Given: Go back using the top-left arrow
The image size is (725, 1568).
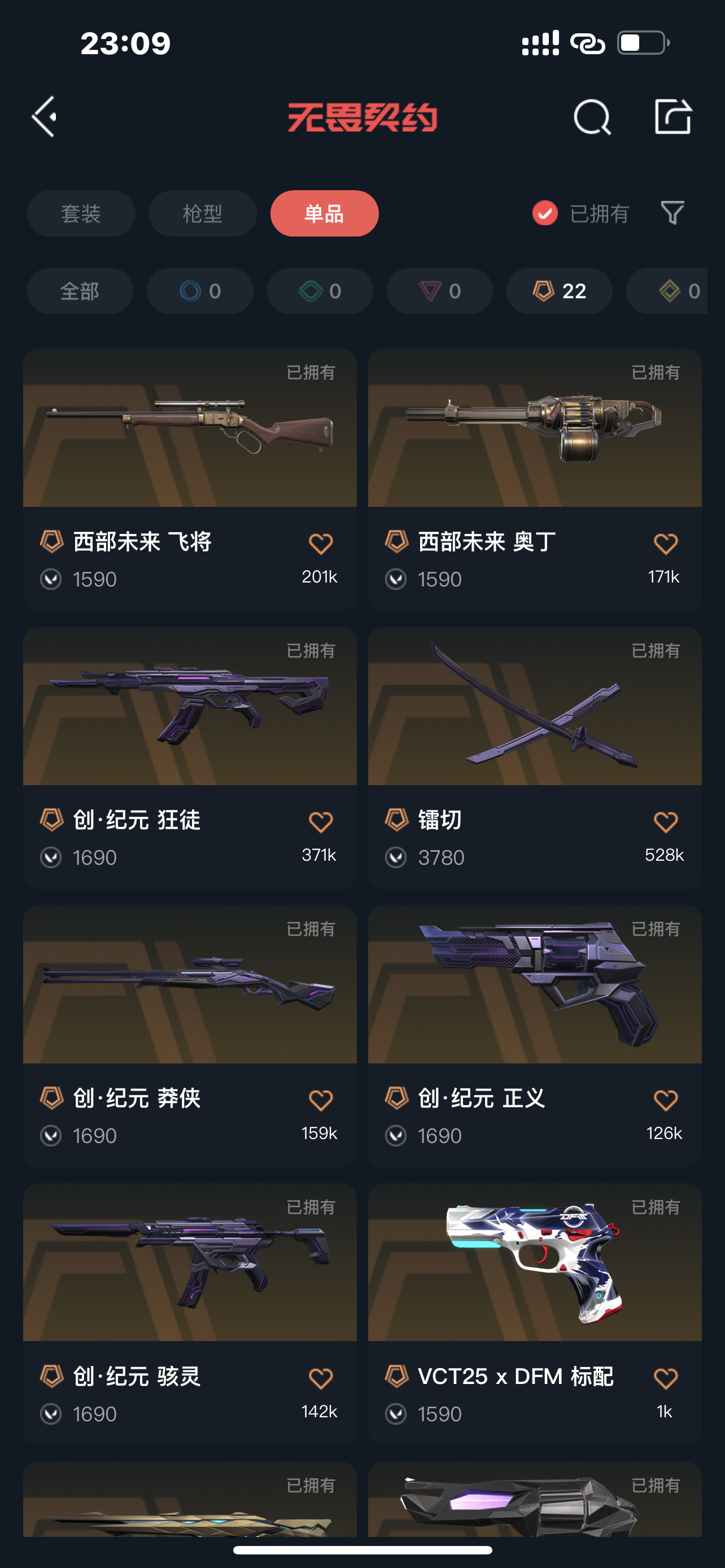Looking at the screenshot, I should [x=45, y=116].
